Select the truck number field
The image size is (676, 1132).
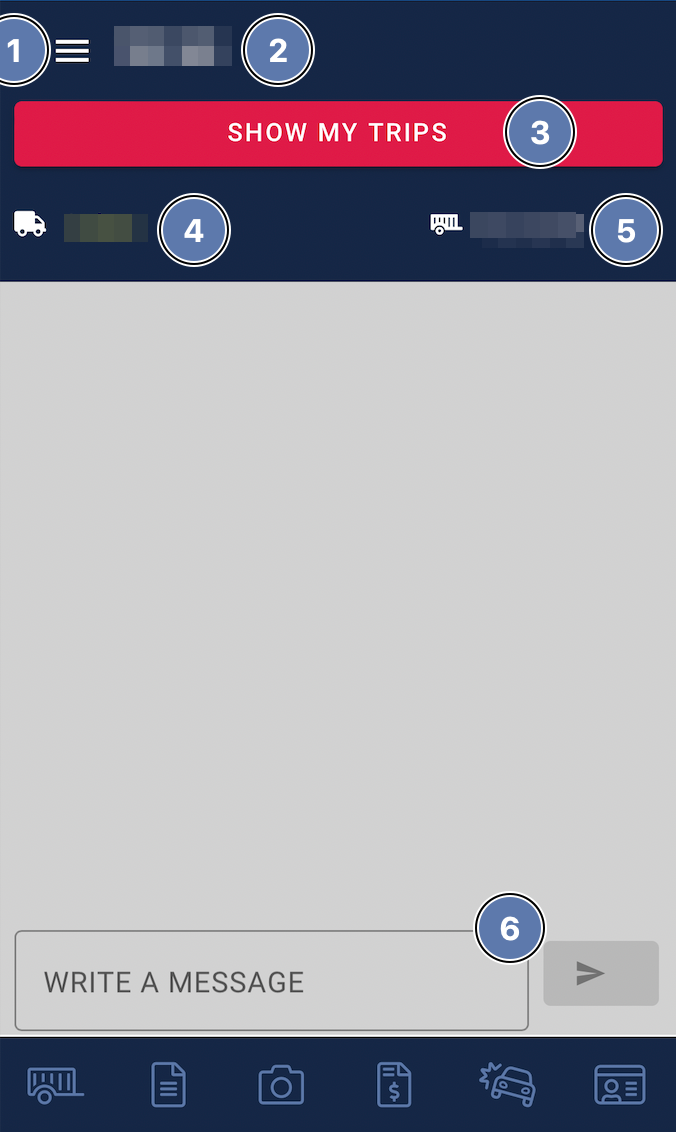[104, 228]
